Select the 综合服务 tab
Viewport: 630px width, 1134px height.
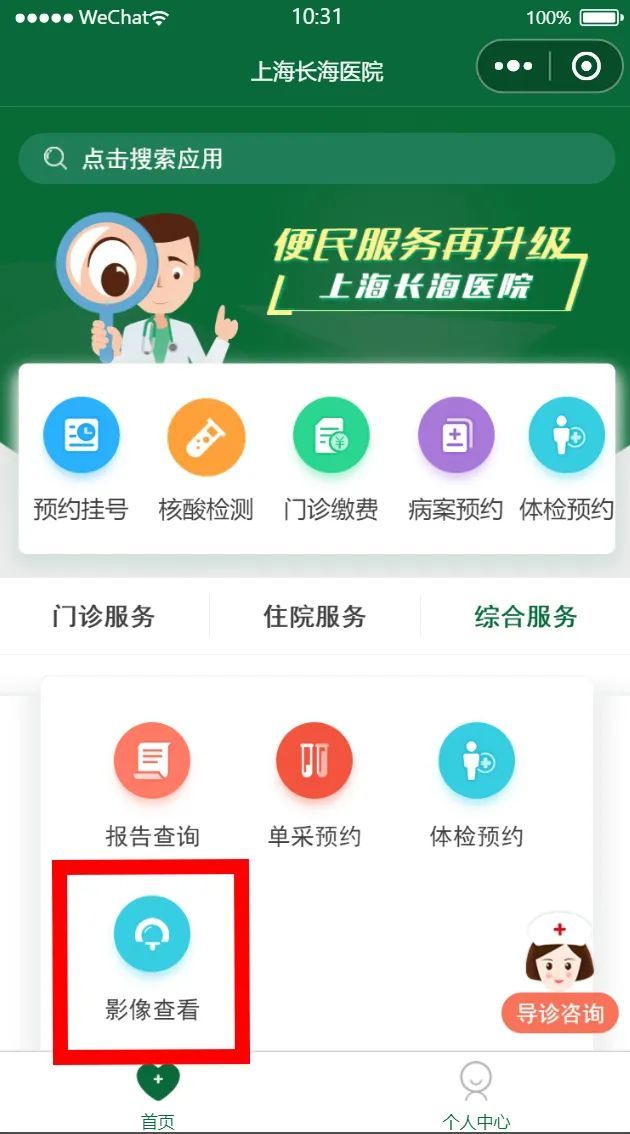click(x=526, y=617)
